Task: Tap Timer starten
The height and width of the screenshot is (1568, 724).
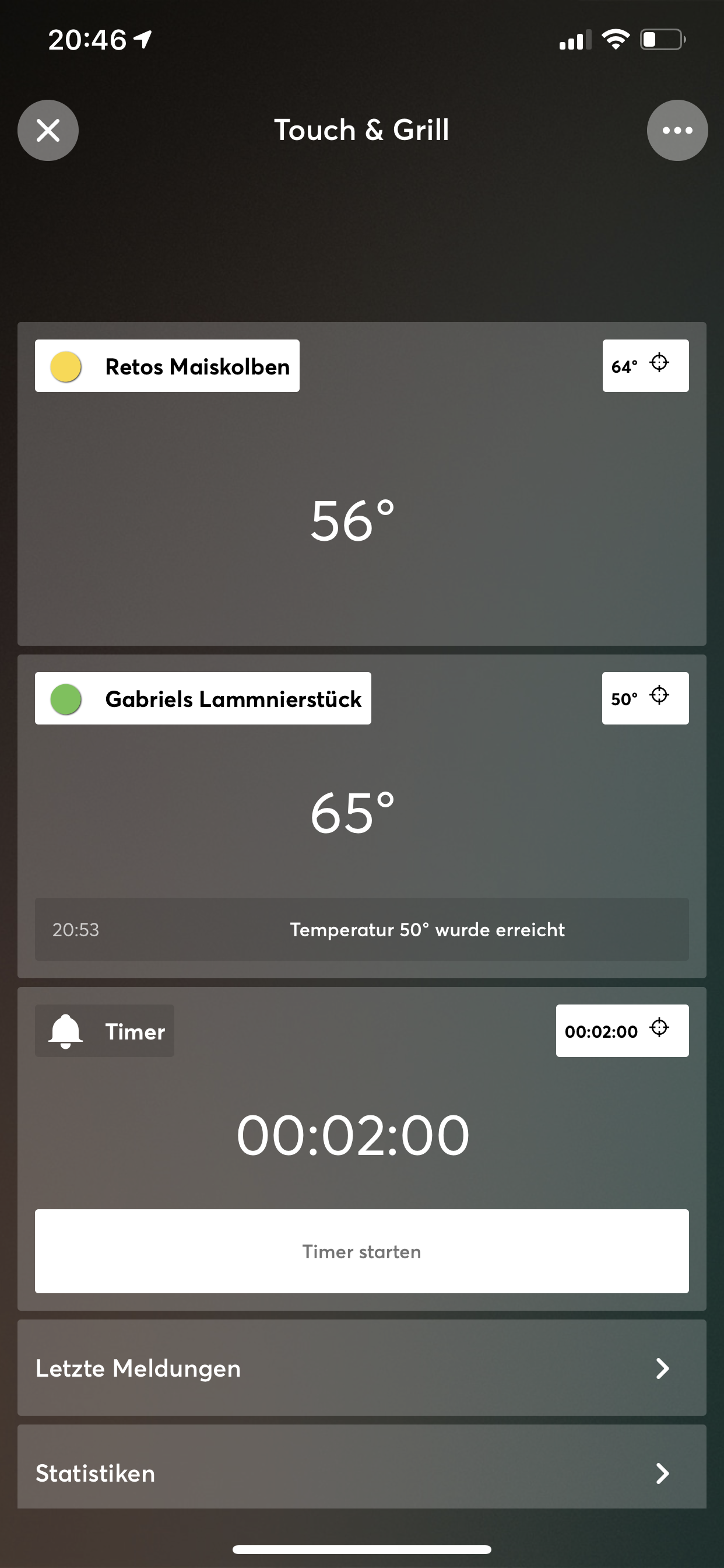Action: click(x=362, y=1251)
